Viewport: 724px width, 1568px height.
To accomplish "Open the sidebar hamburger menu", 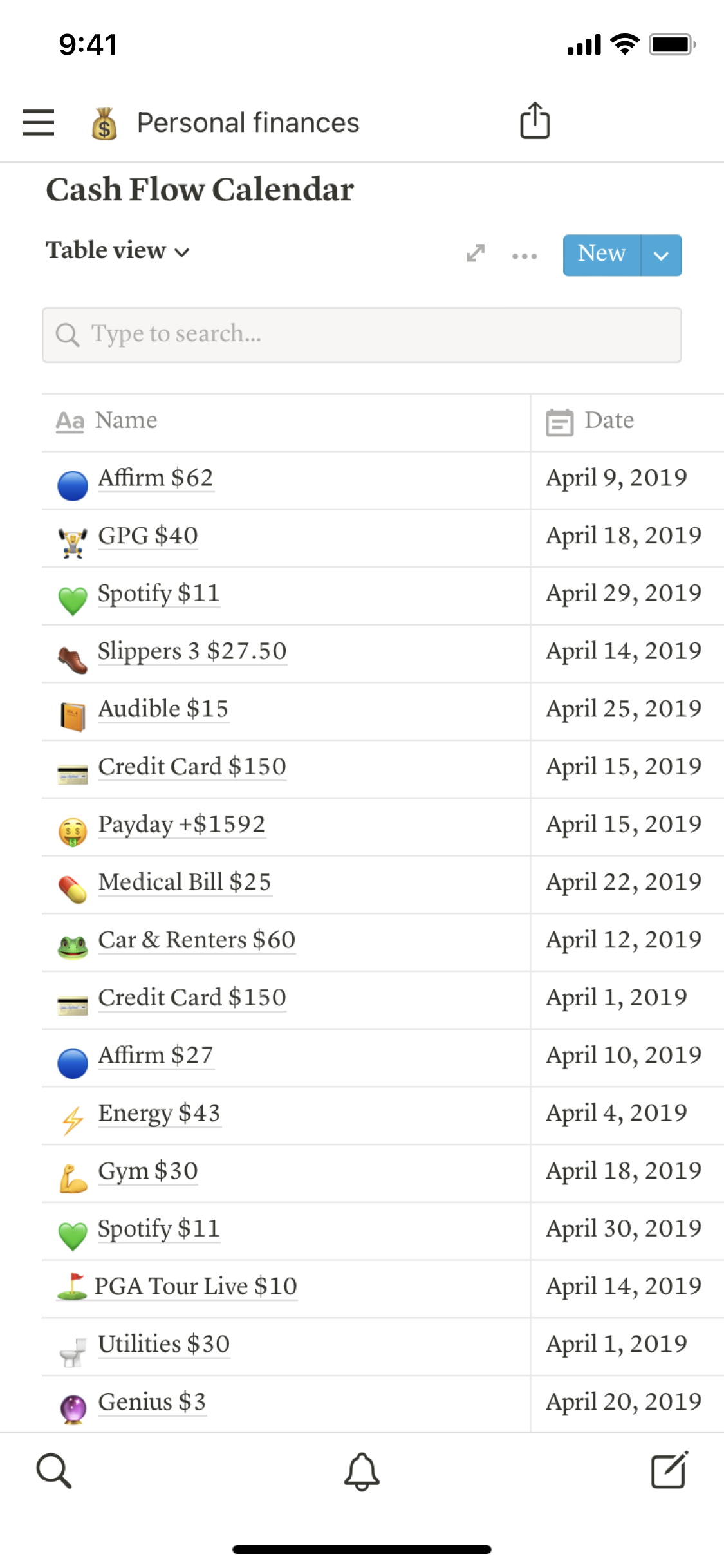I will (x=38, y=122).
